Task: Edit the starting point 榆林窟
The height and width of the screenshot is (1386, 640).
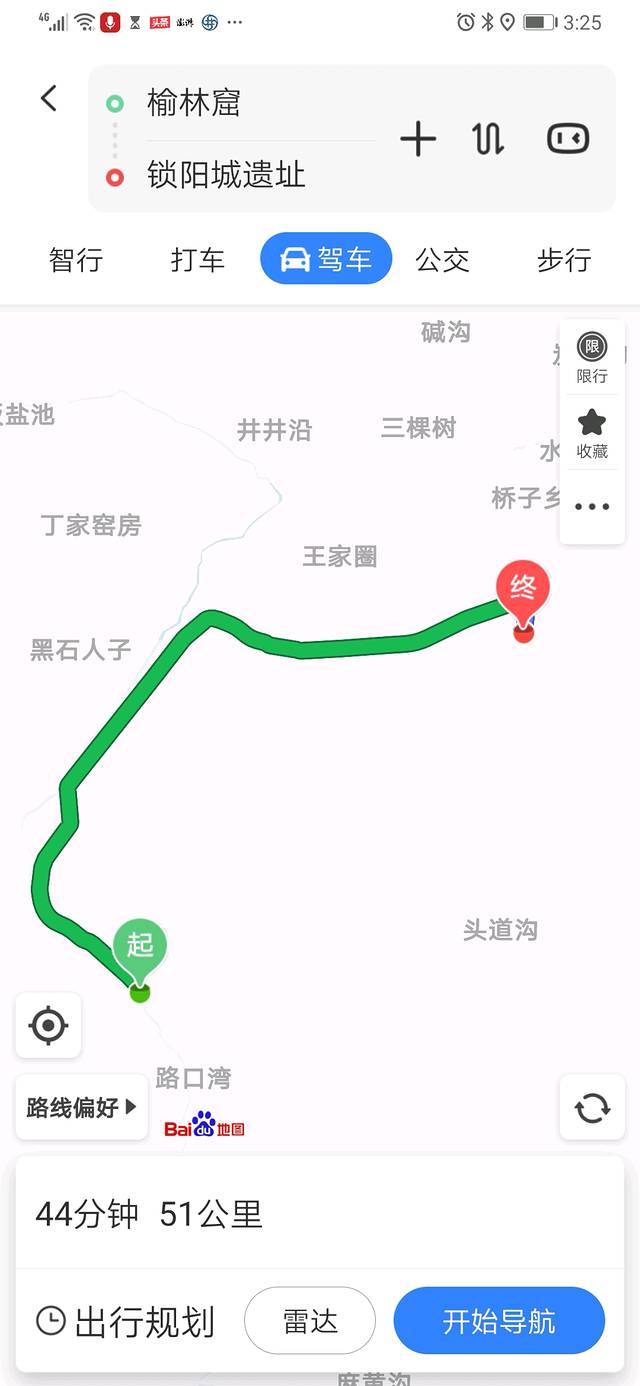Action: tap(195, 103)
